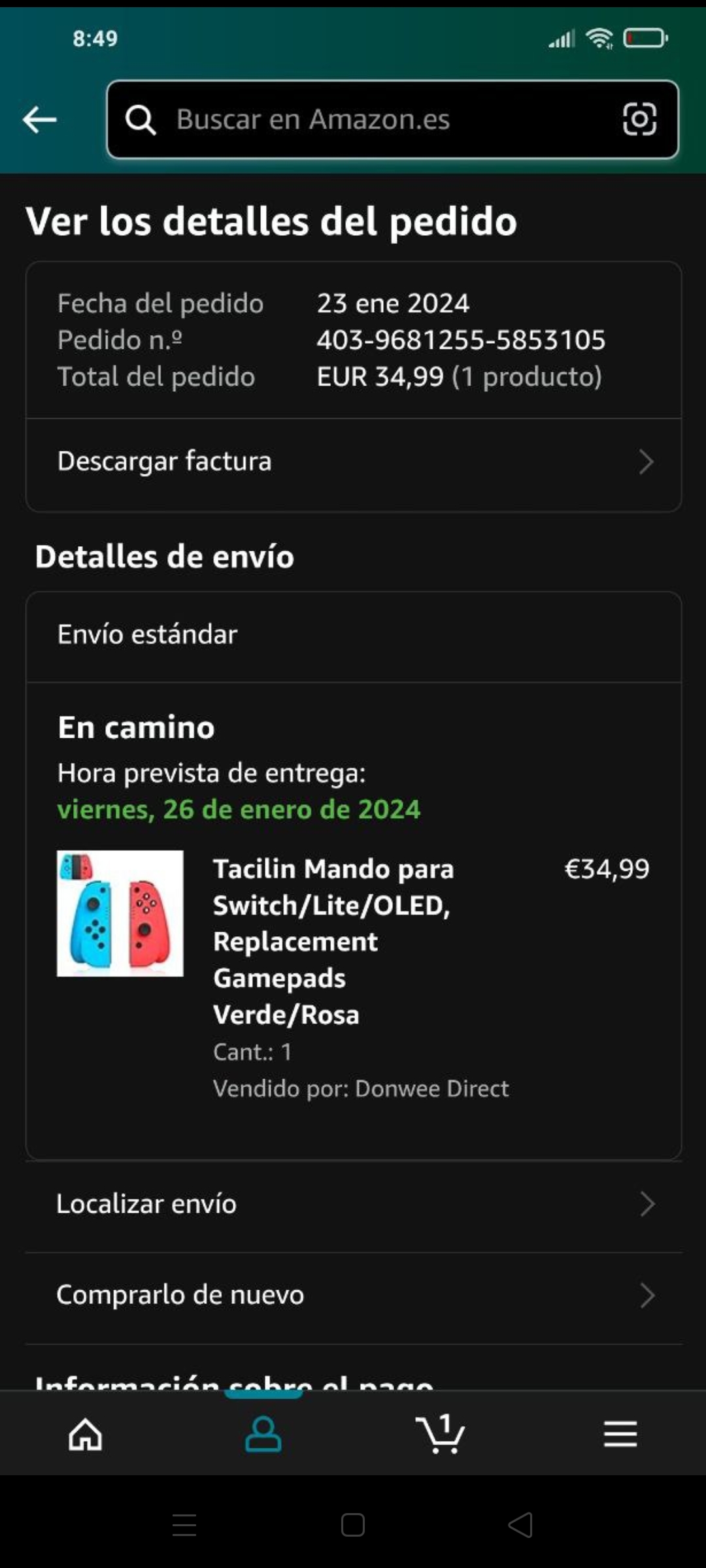706x1568 pixels.
Task: Open the shopping cart tab
Action: click(x=440, y=1435)
